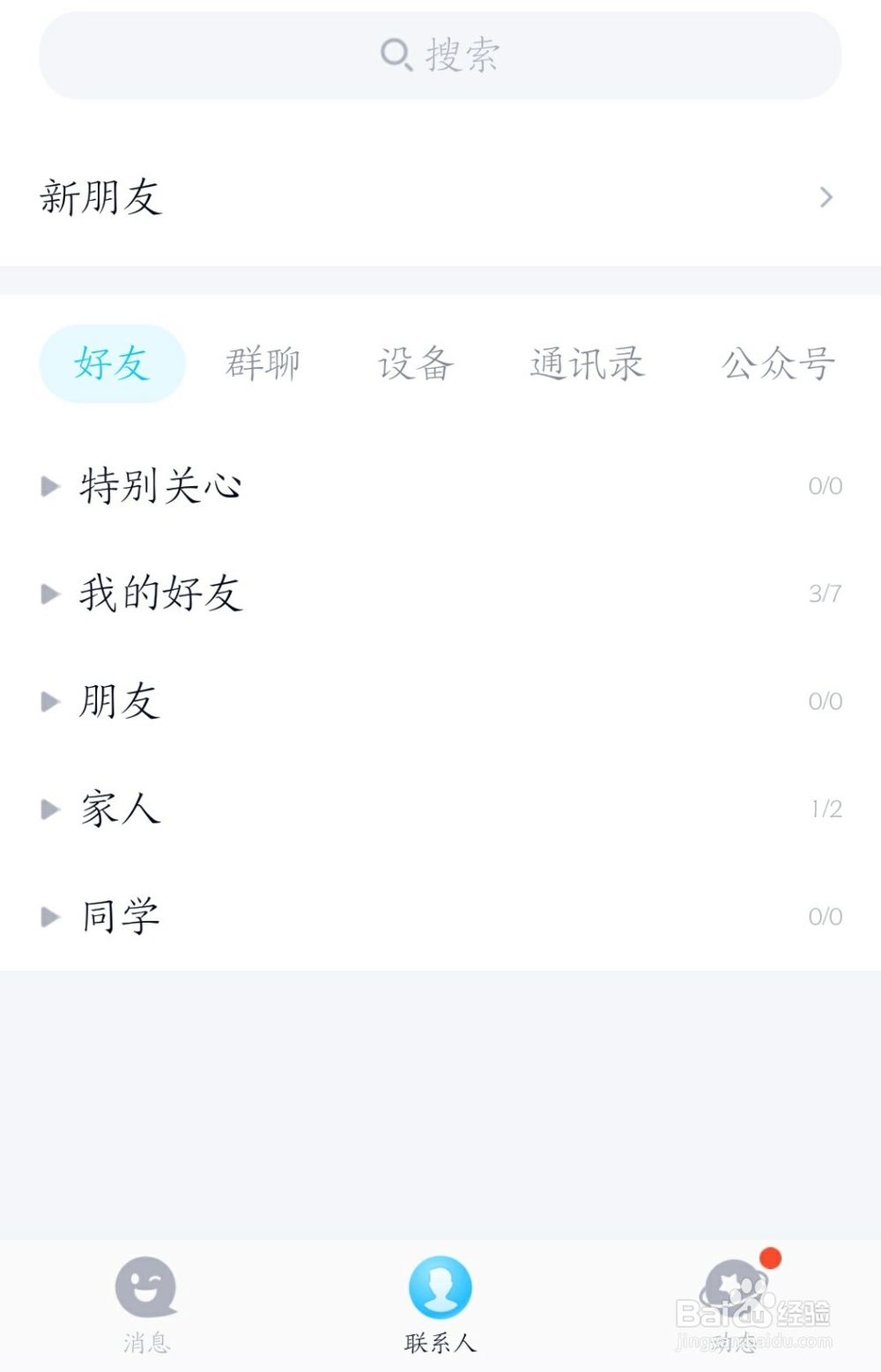Screen dimensions: 881x1372
Task: Open the search magnifier icon
Action: click(396, 55)
